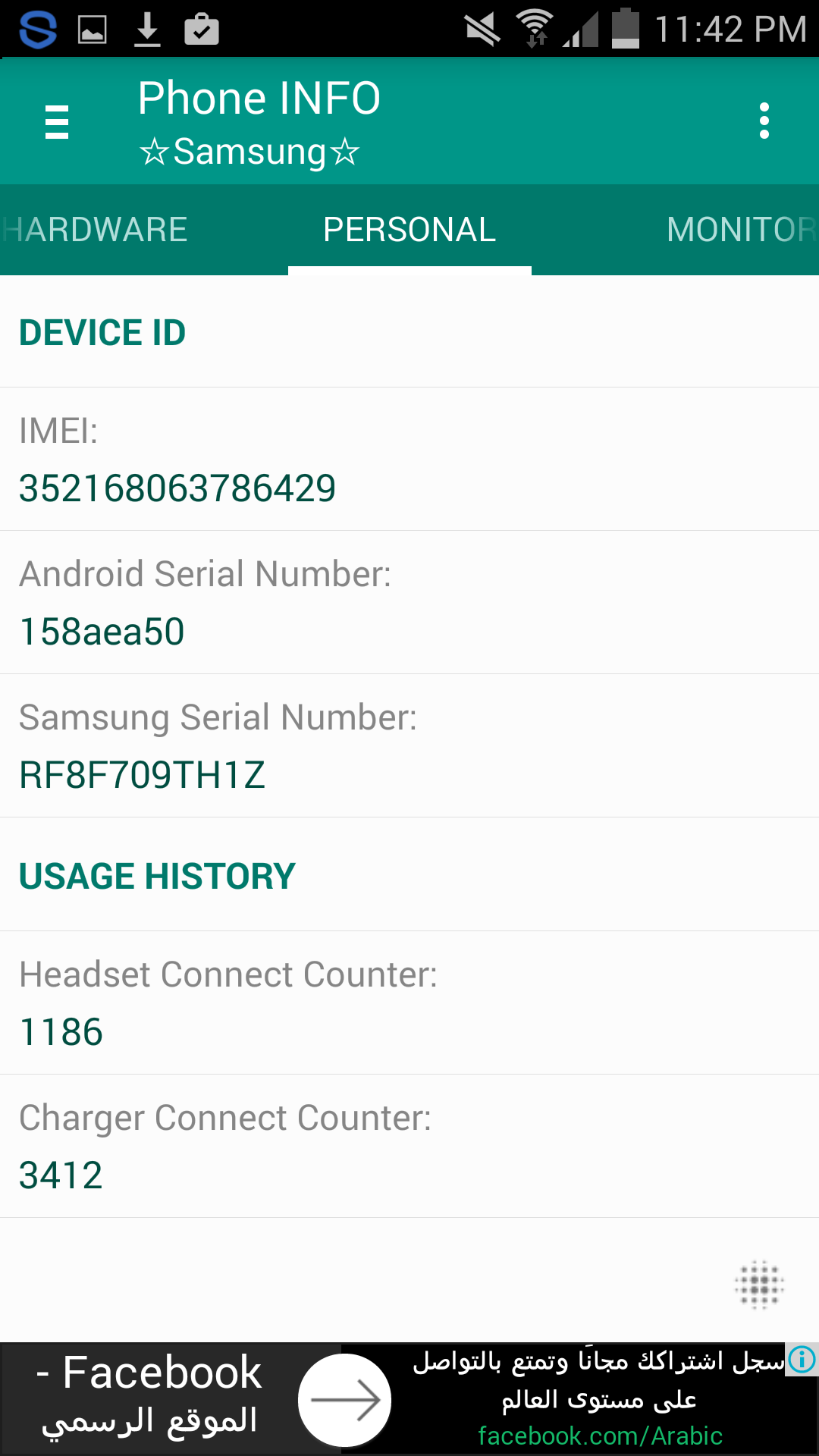Open the facebook.com/Arabic ad link
819x1456 pixels.
[x=600, y=1436]
